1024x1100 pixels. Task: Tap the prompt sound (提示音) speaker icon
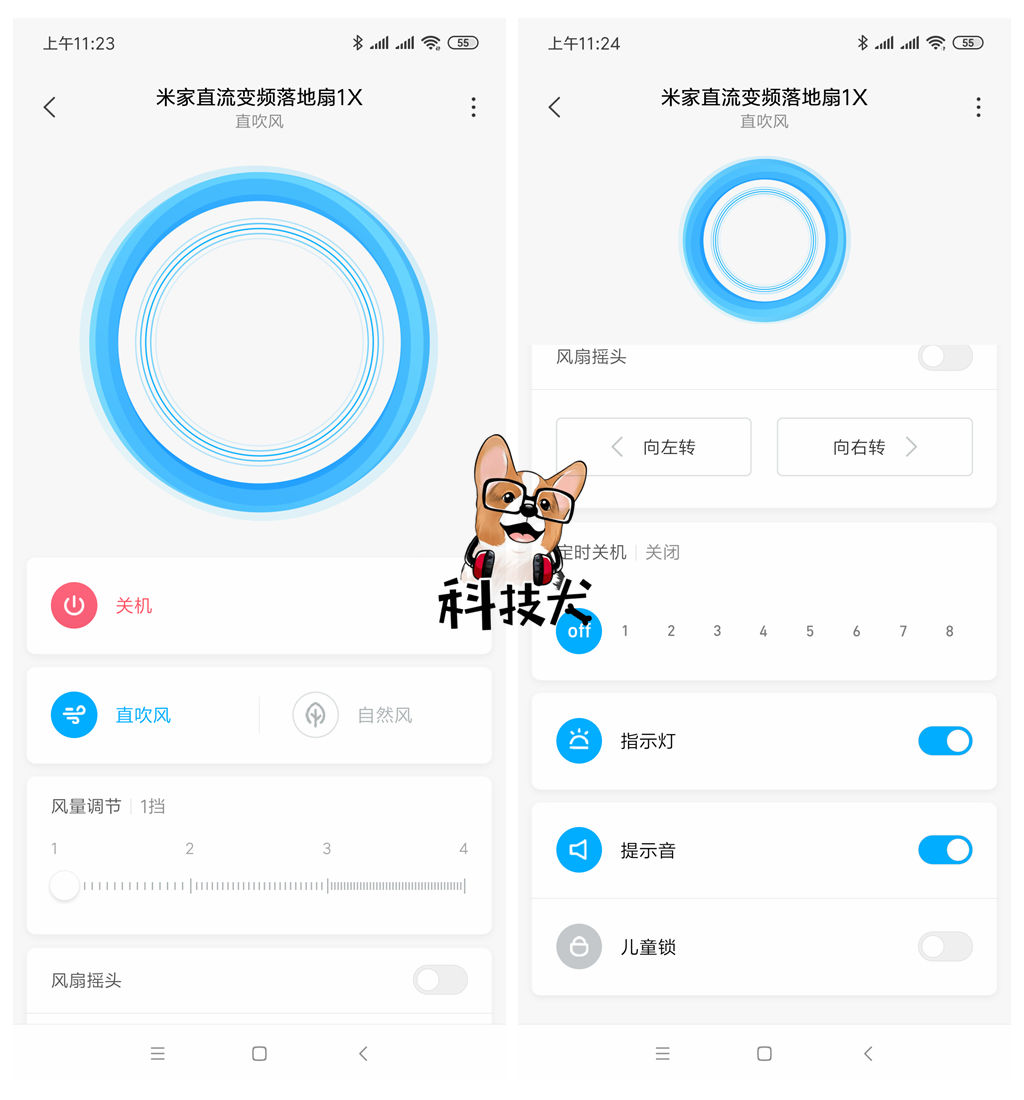(x=578, y=850)
